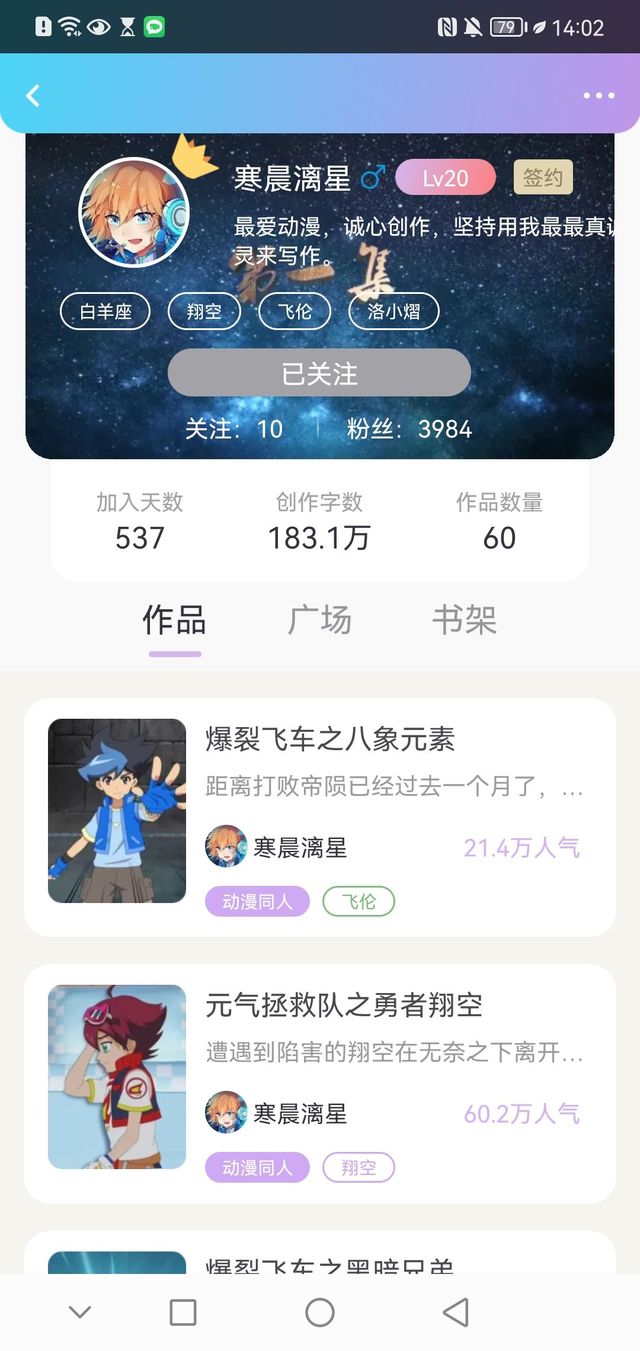Go back using the top-left arrow
Image resolution: width=640 pixels, height=1351 pixels.
pos(33,96)
